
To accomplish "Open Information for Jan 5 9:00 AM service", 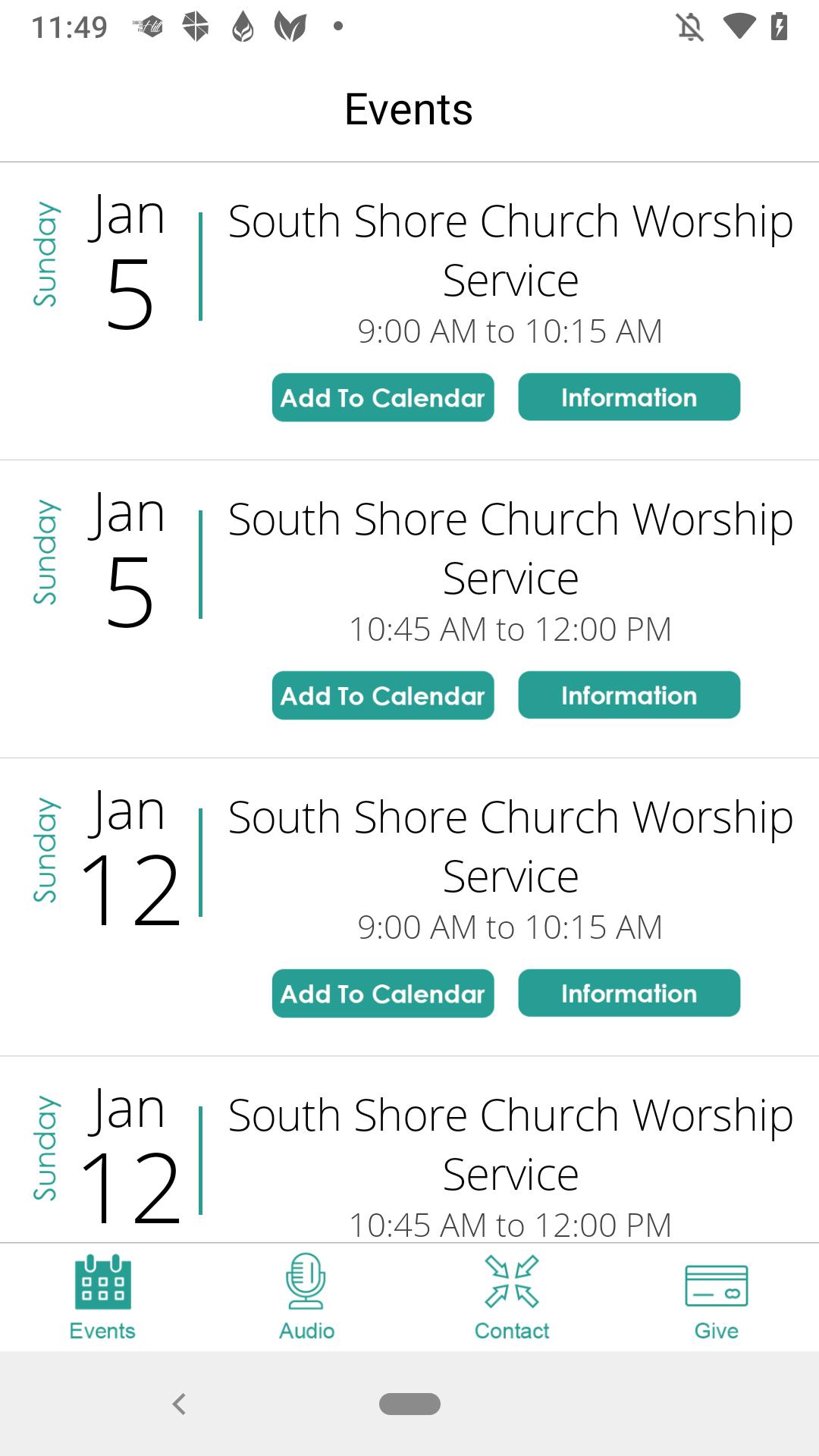I will (x=629, y=397).
